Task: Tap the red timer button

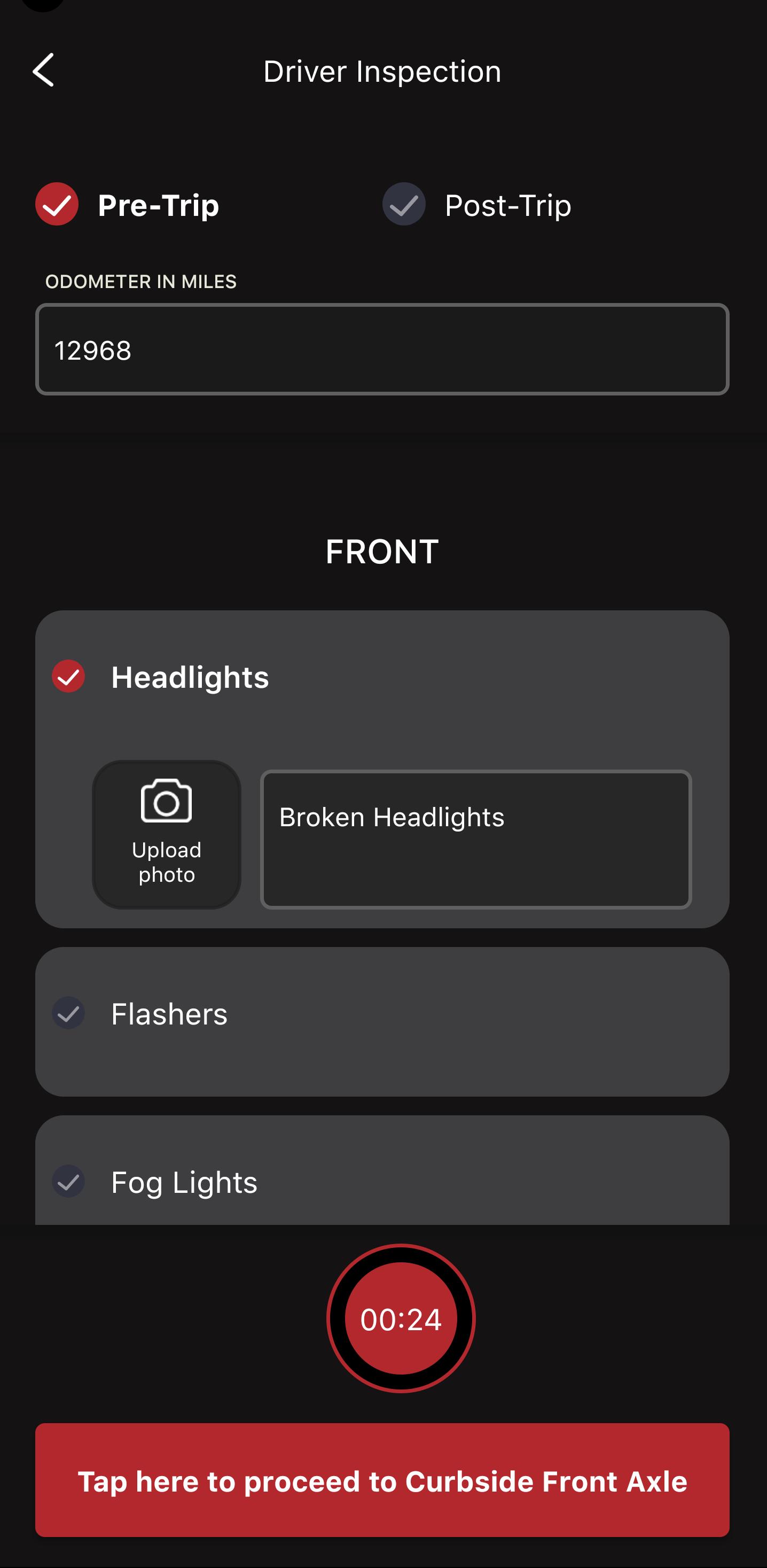Action: [401, 1318]
